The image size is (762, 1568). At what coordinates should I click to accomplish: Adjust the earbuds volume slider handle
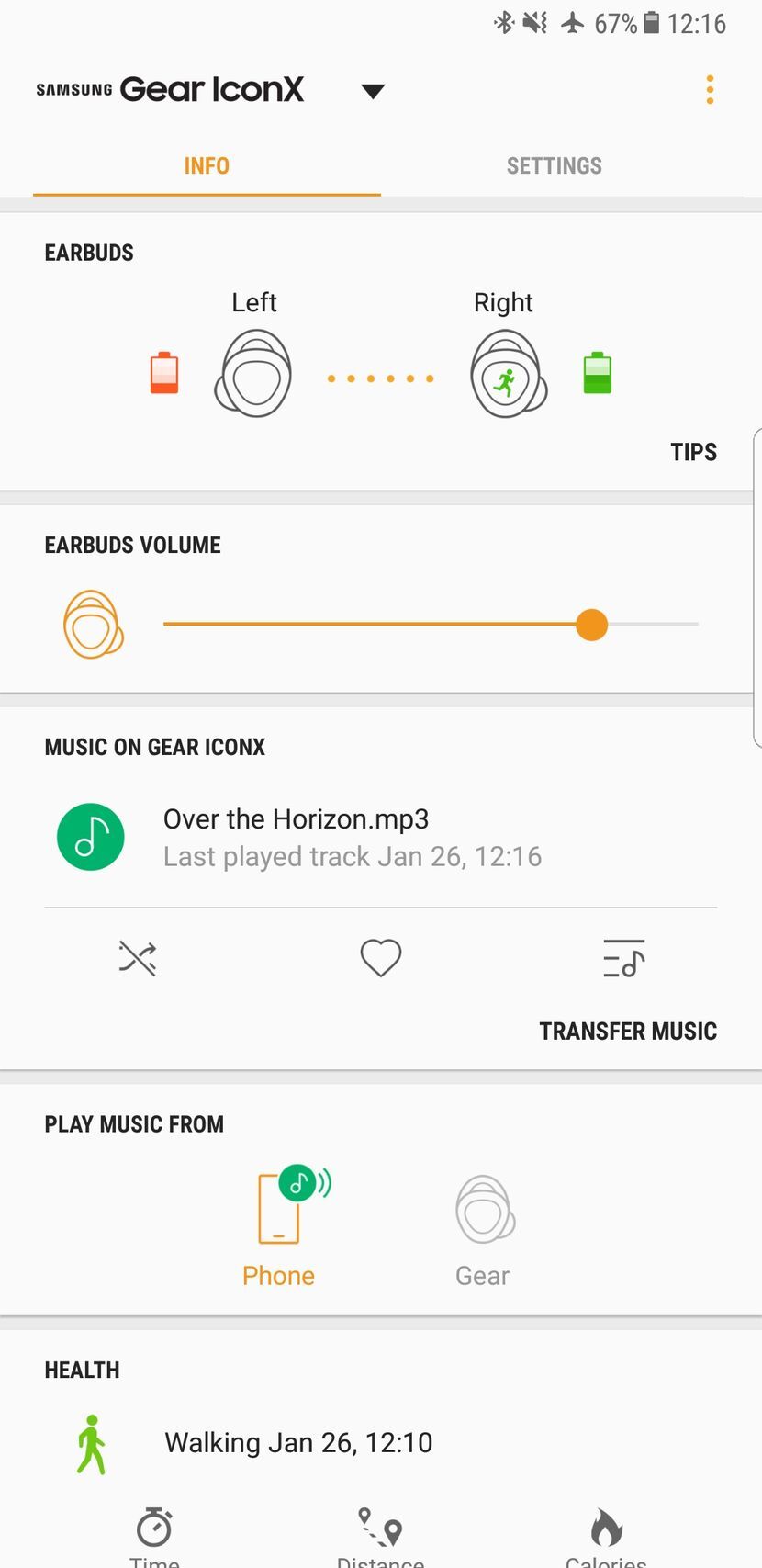(x=592, y=625)
